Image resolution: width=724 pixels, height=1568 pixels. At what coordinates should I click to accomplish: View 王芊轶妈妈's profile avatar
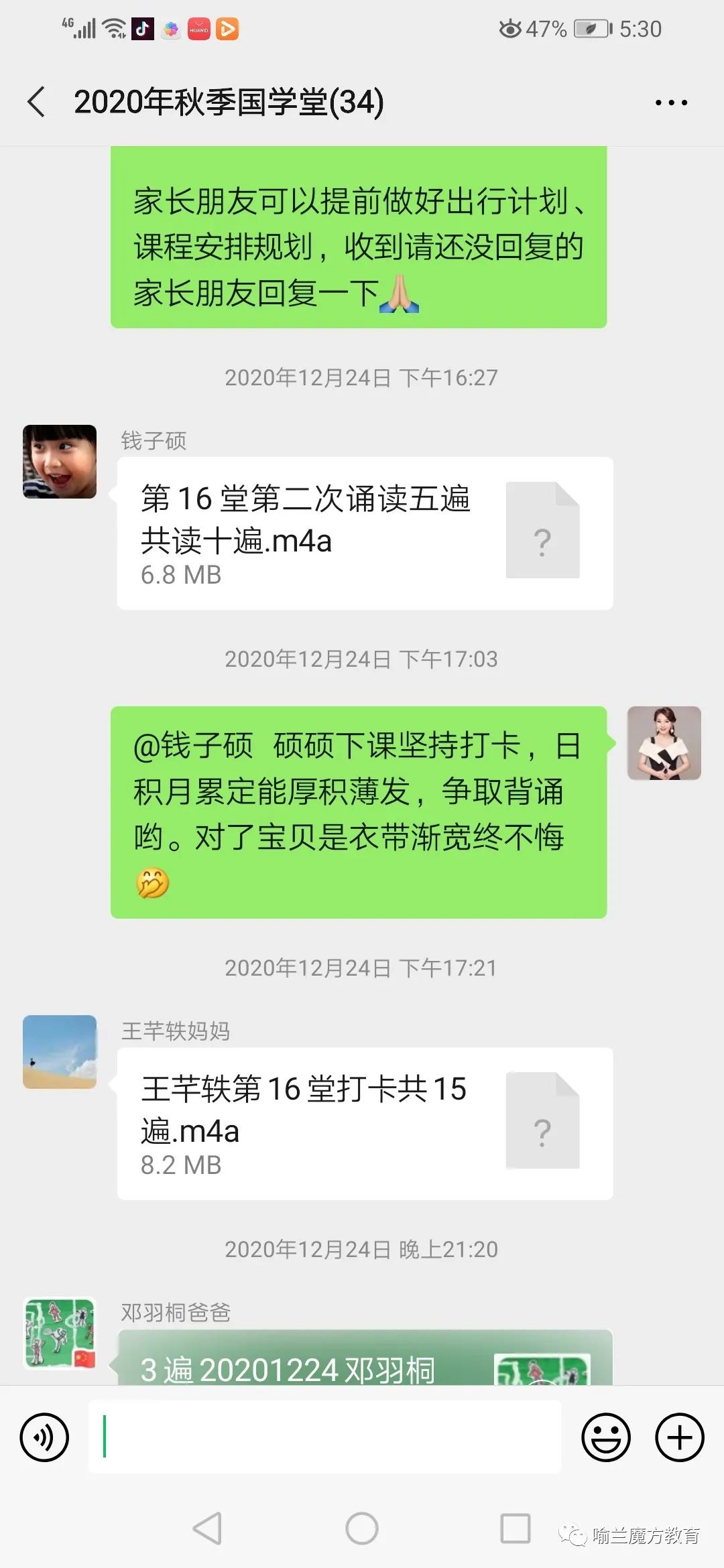click(60, 1051)
